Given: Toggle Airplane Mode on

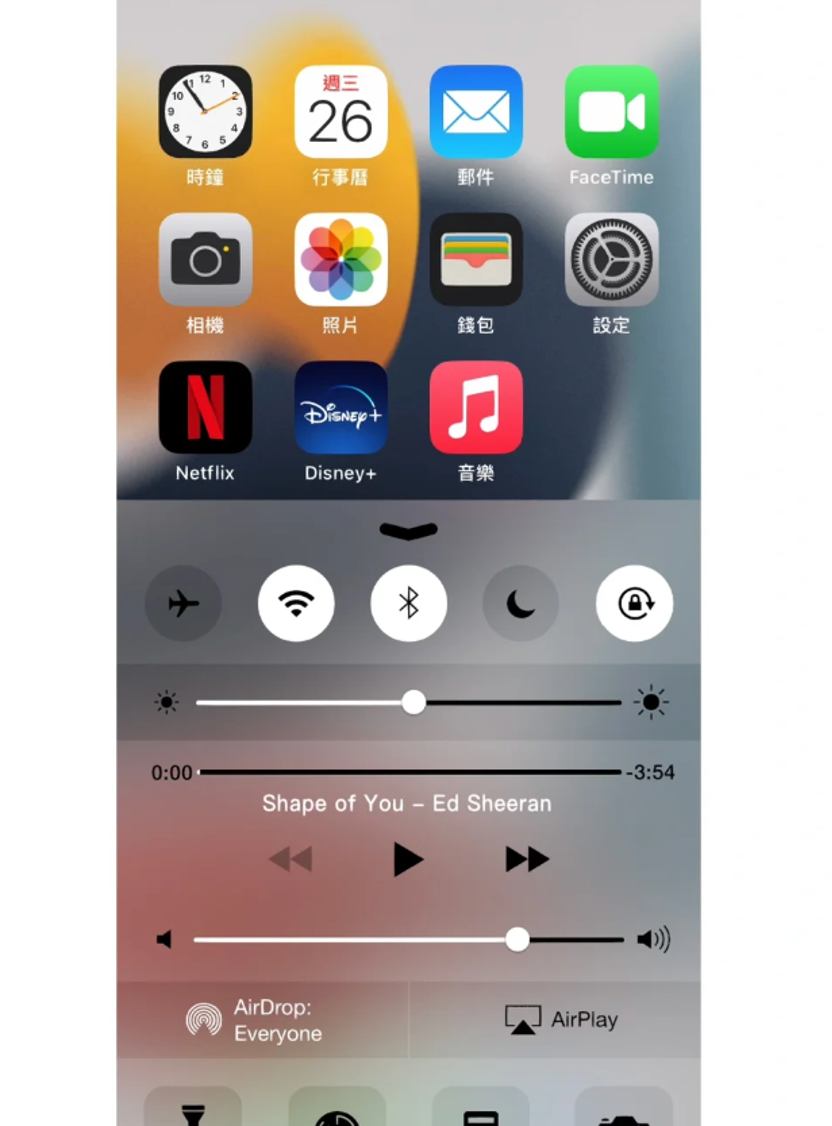Looking at the screenshot, I should coord(184,603).
